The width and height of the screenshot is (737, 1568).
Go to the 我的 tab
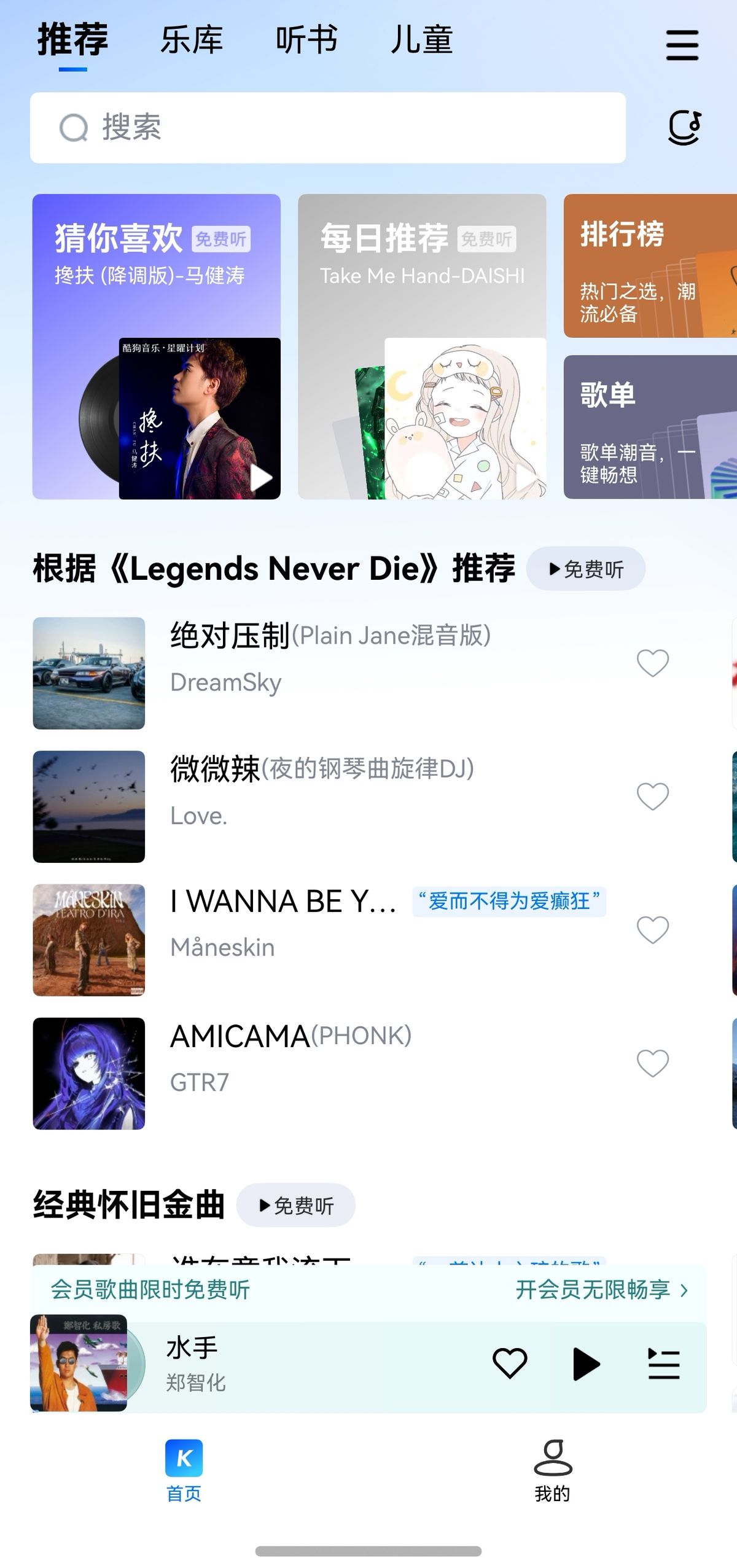tap(553, 1471)
